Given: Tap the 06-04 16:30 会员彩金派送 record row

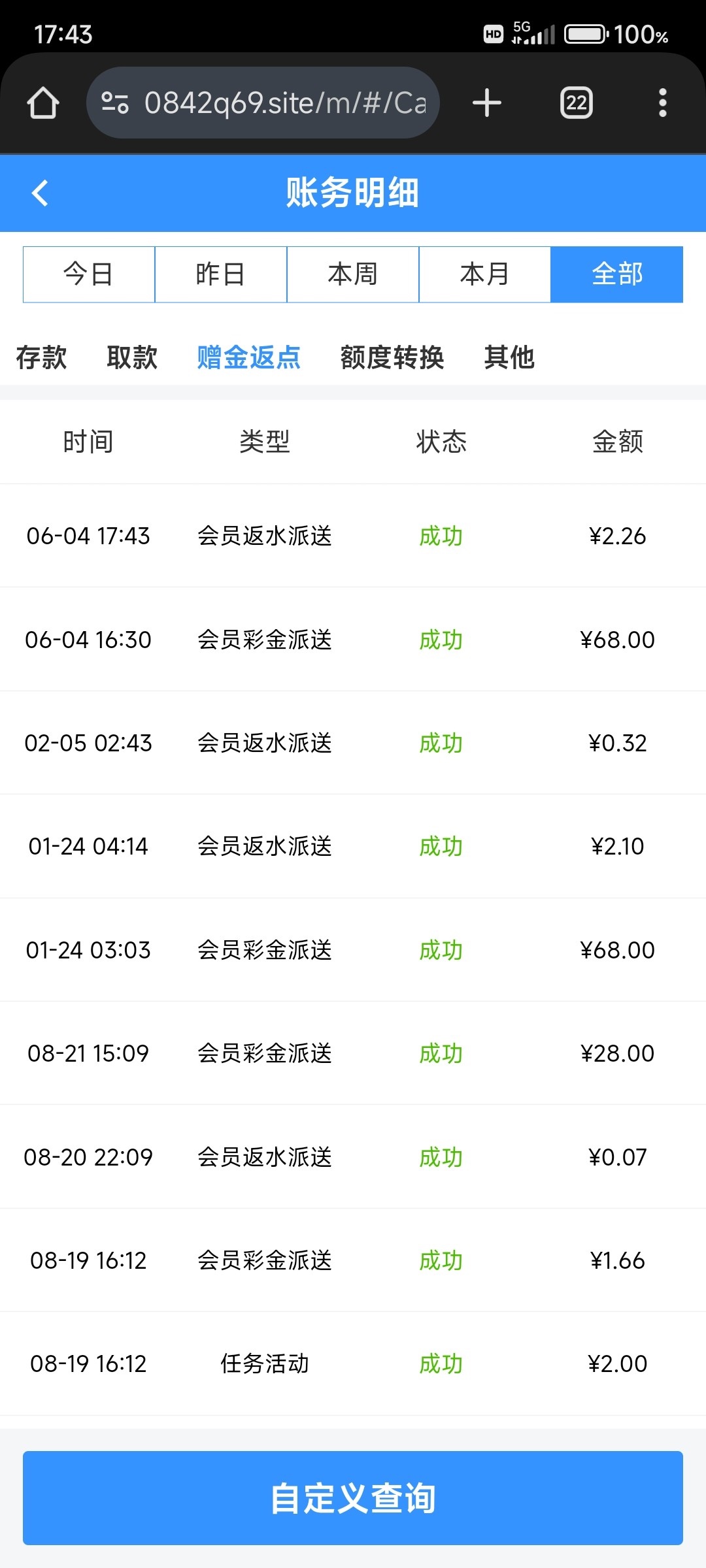Looking at the screenshot, I should (353, 640).
